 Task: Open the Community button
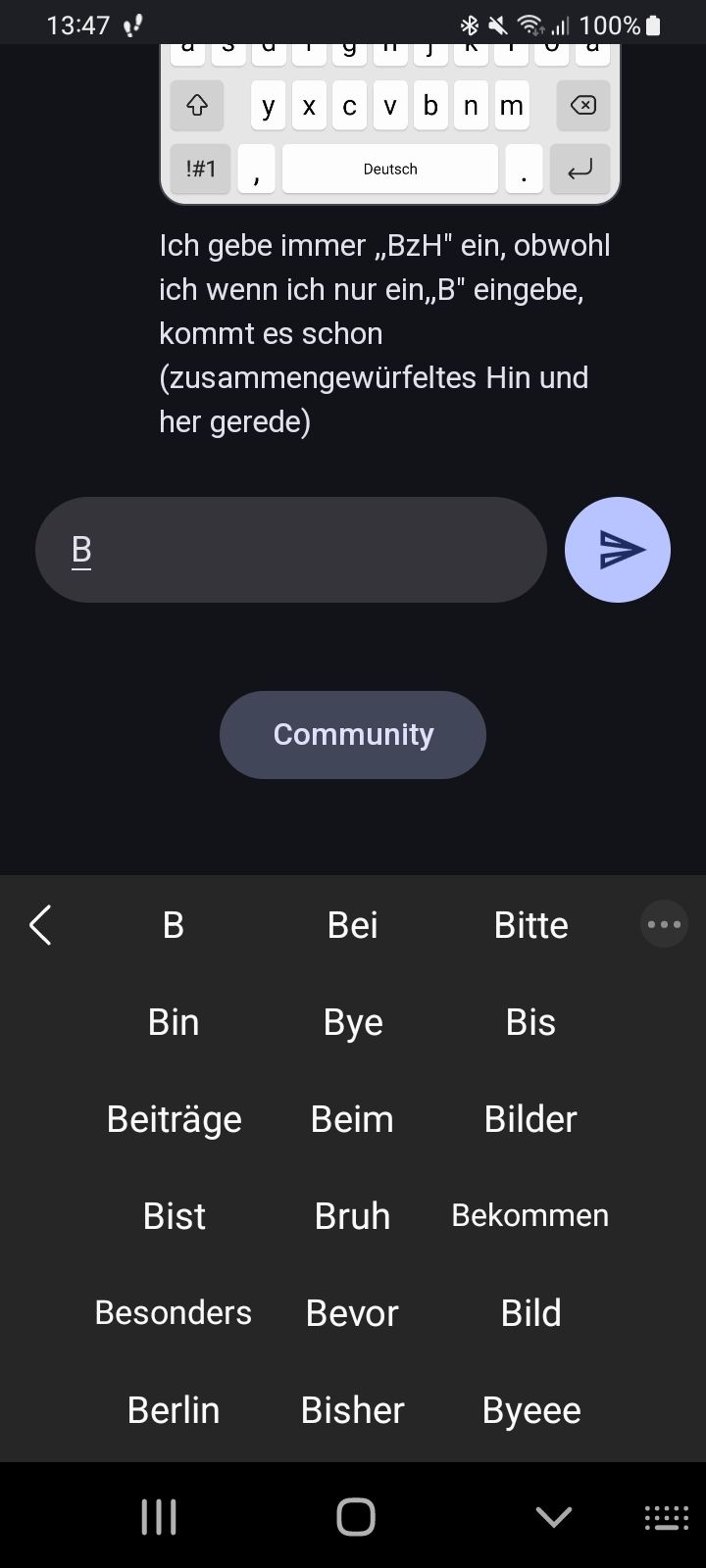pyautogui.click(x=353, y=735)
